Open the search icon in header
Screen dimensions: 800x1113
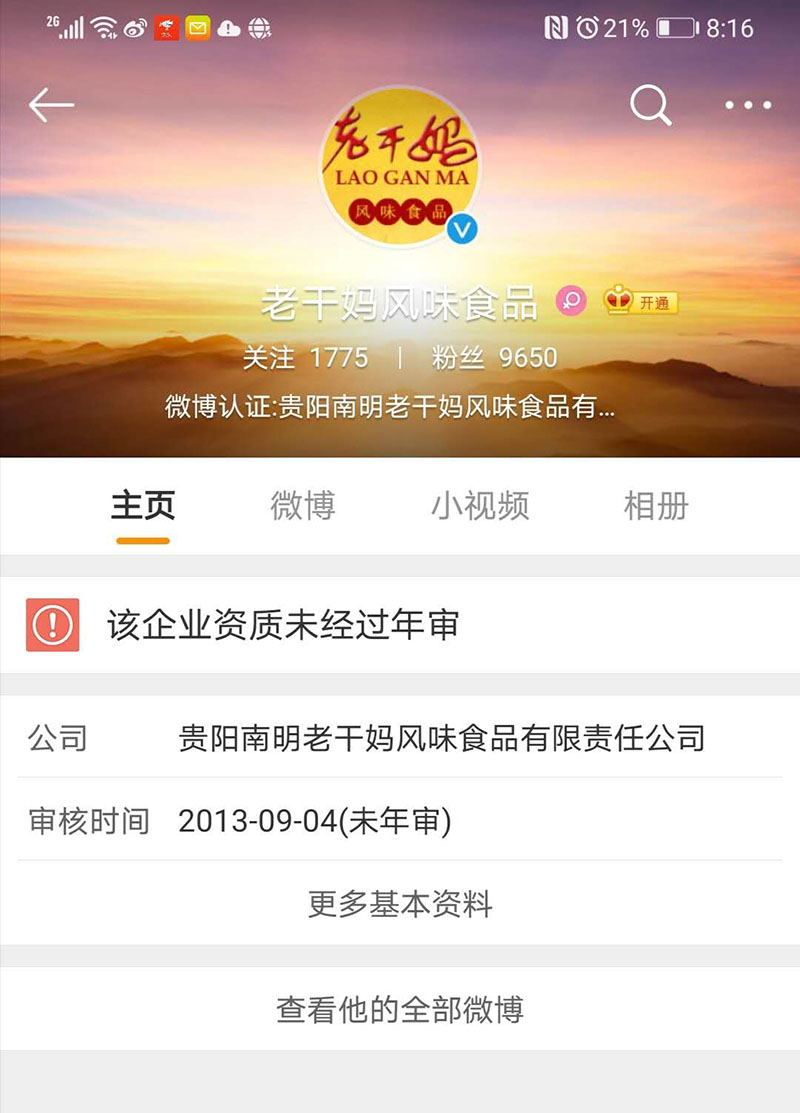click(x=650, y=105)
